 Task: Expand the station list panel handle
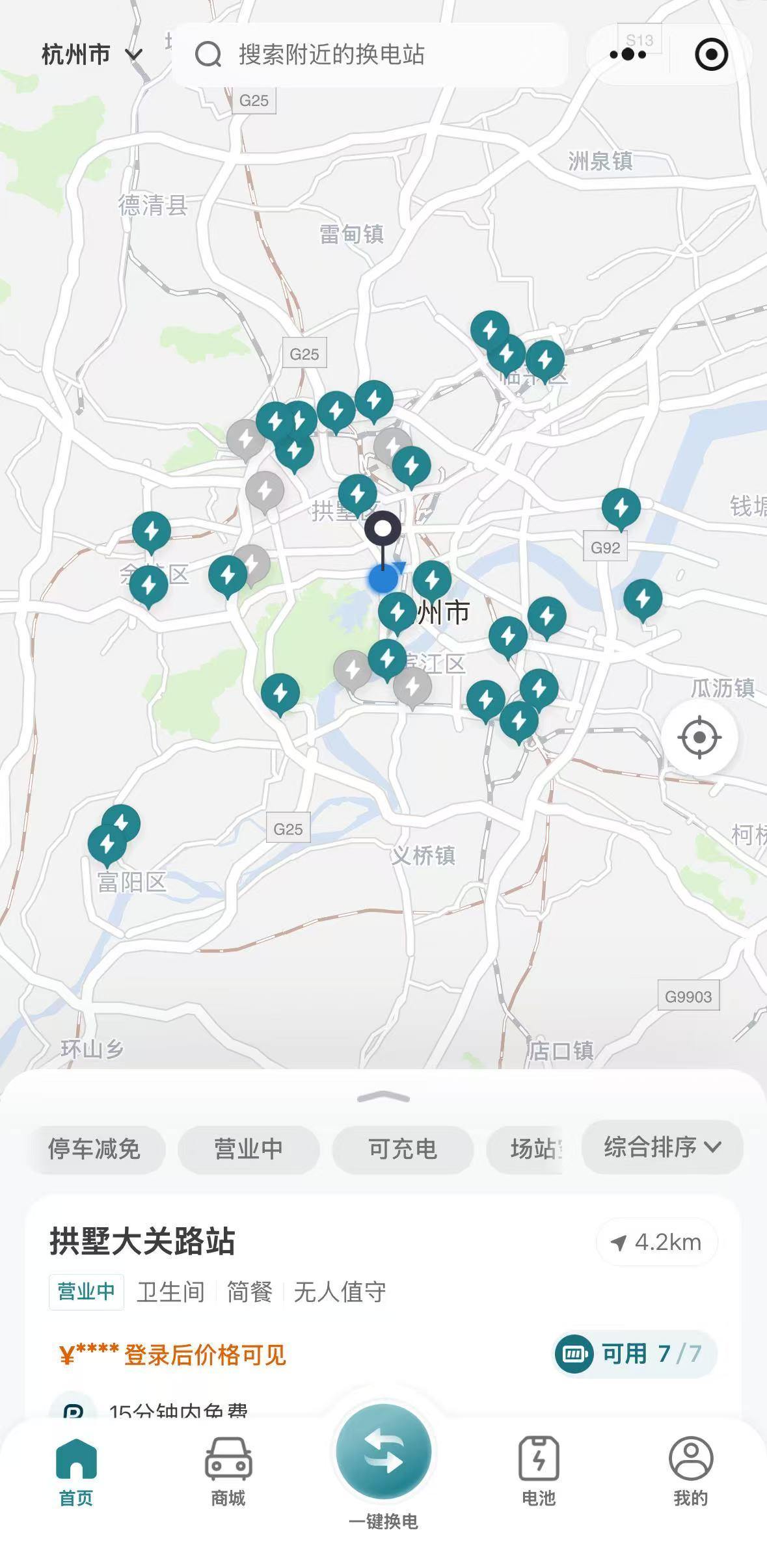[383, 1098]
